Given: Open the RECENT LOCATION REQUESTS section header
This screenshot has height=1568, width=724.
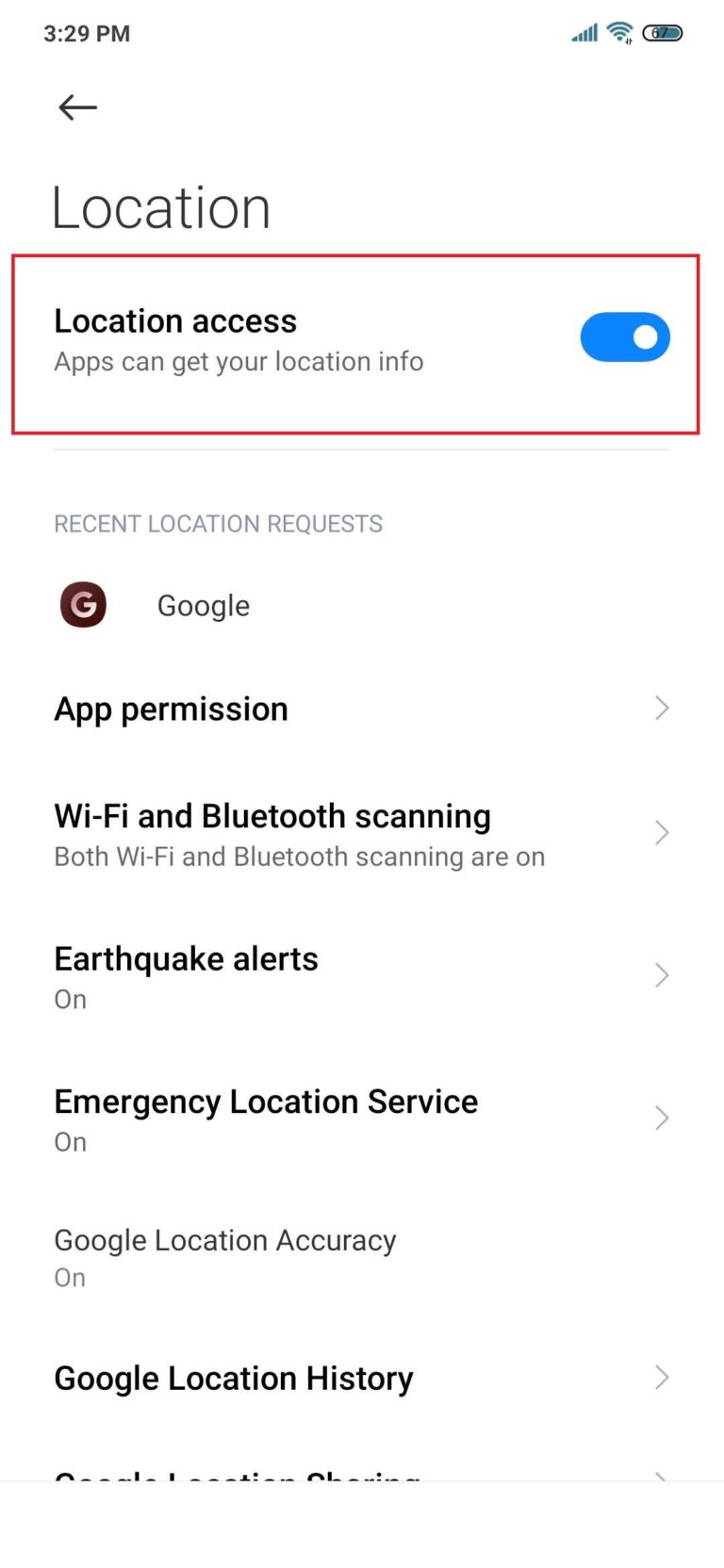Looking at the screenshot, I should [218, 524].
